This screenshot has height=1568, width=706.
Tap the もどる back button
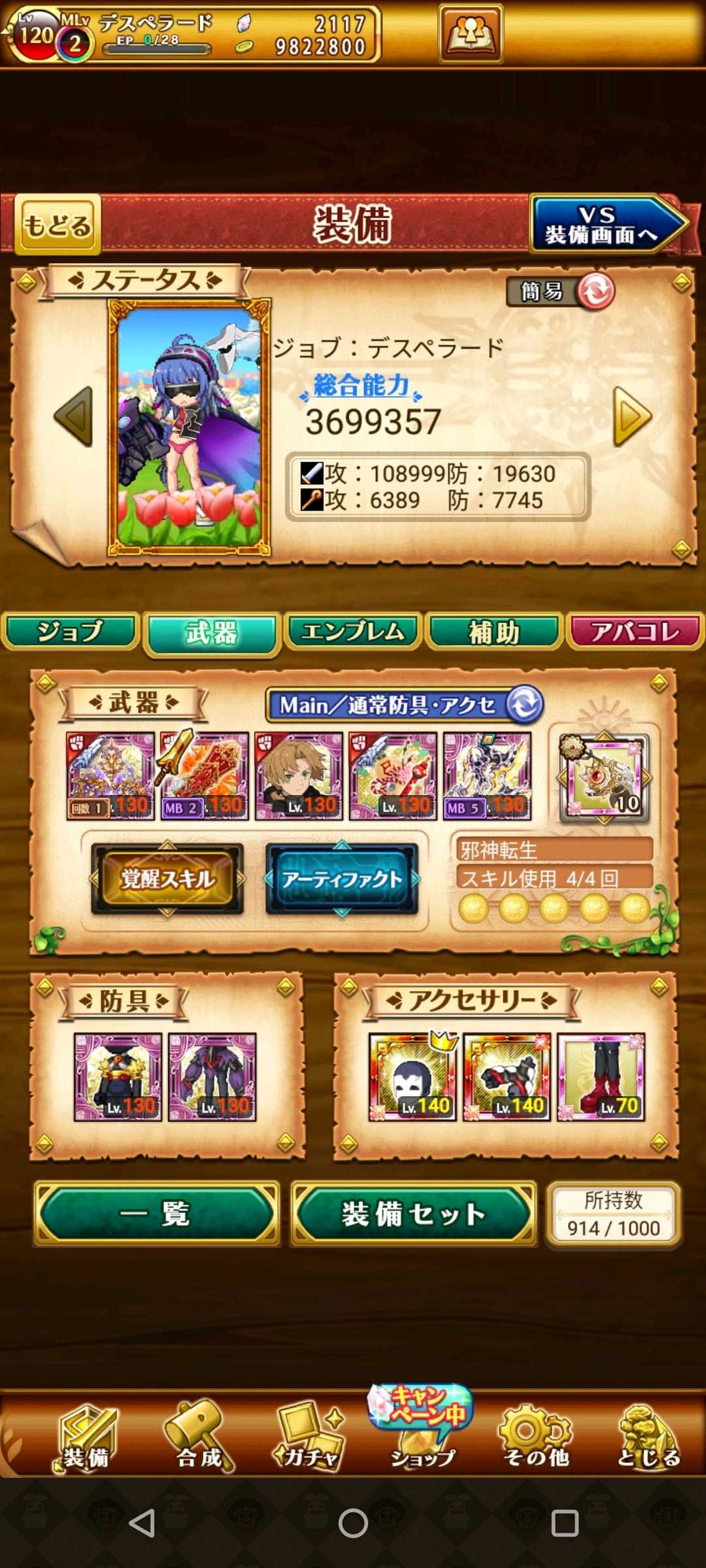[57, 226]
